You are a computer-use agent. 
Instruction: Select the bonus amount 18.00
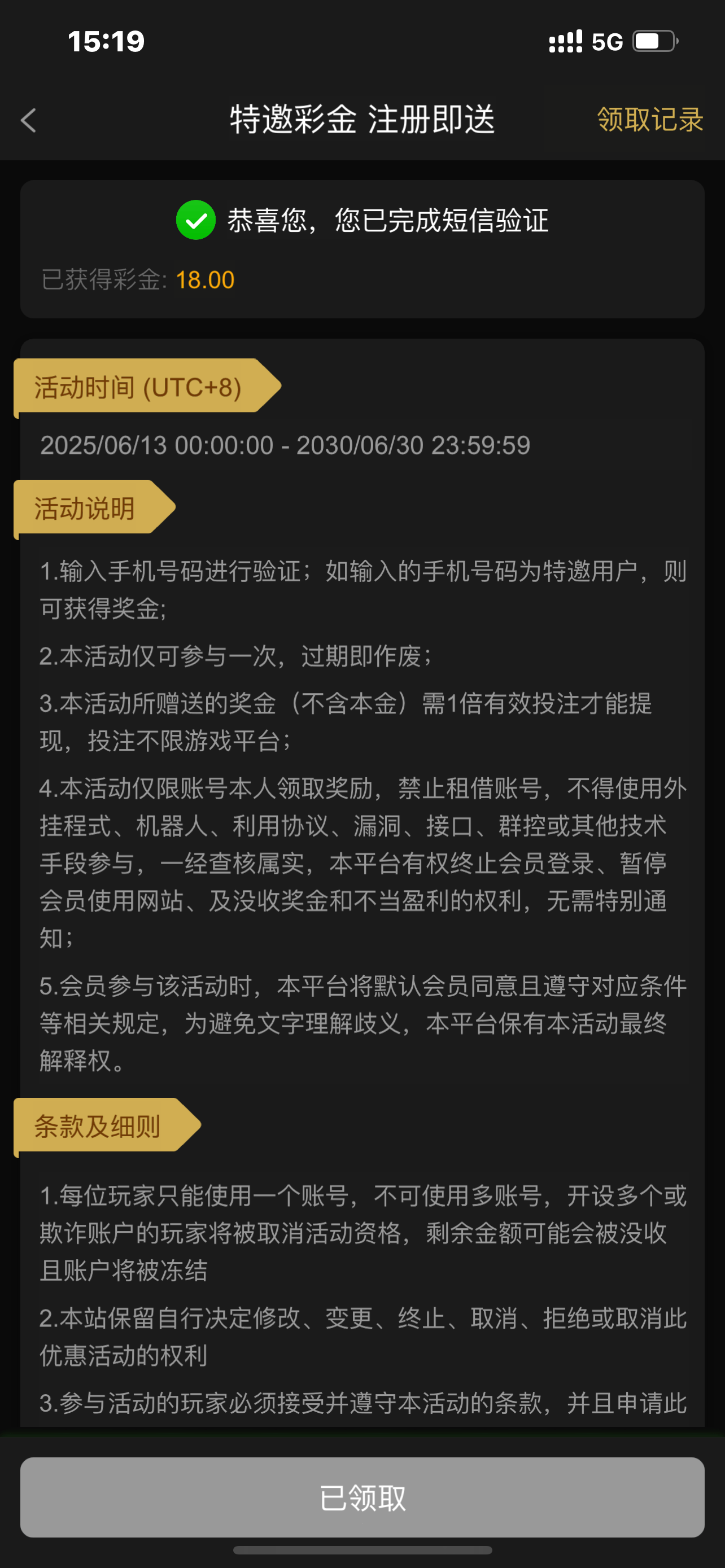point(204,279)
